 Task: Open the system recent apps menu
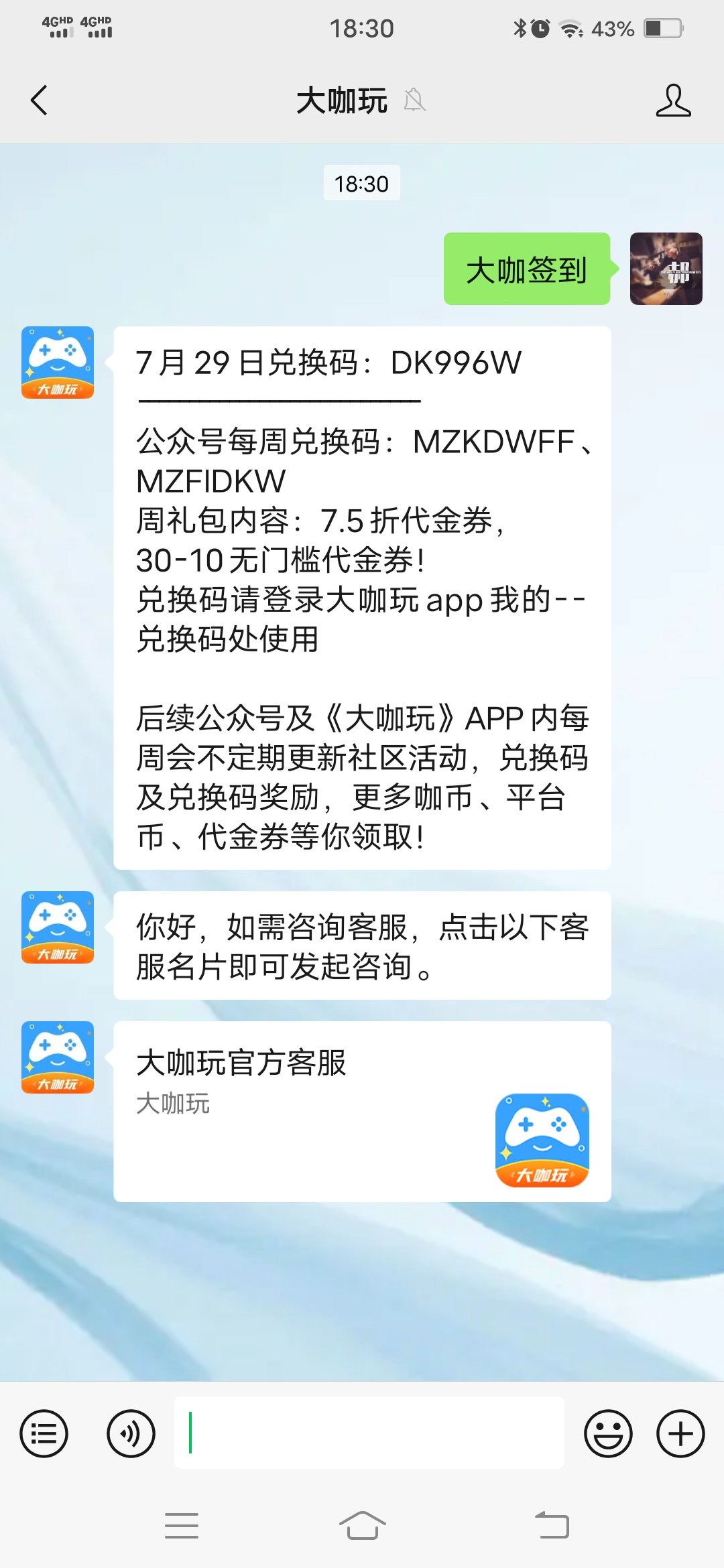coord(182,1526)
